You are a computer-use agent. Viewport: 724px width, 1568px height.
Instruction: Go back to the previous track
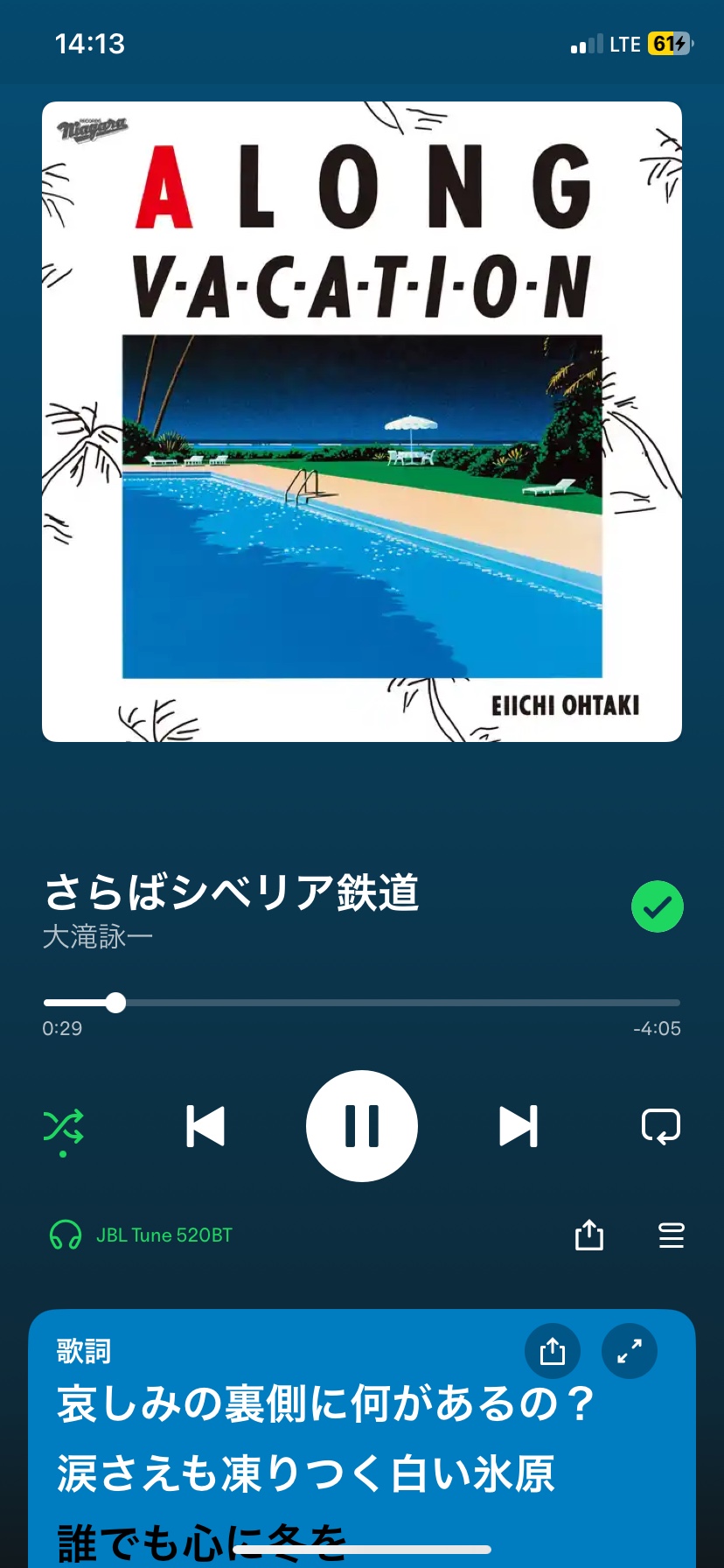(x=205, y=1126)
